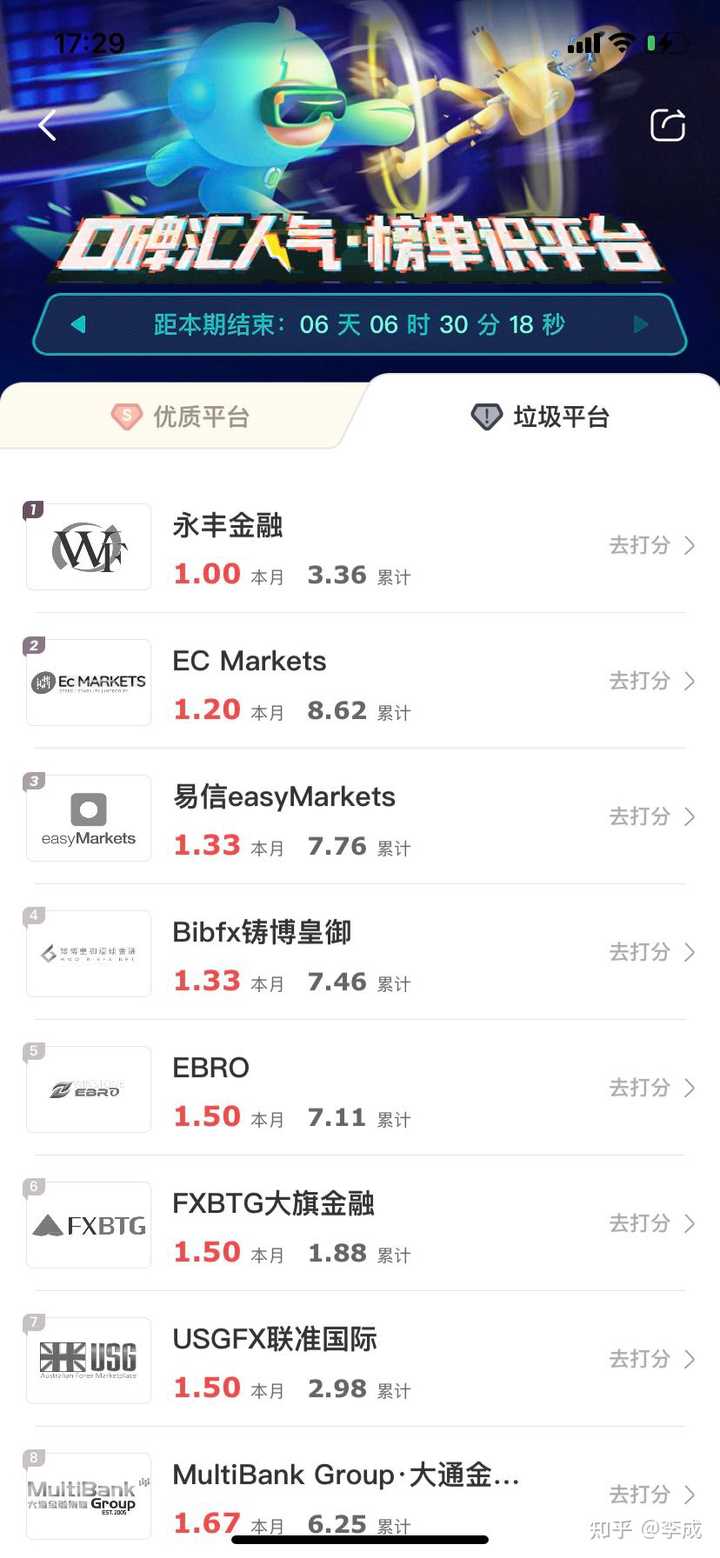This screenshot has height=1558, width=720.
Task: Select the 永丰金融 platform logo
Action: [x=88, y=546]
